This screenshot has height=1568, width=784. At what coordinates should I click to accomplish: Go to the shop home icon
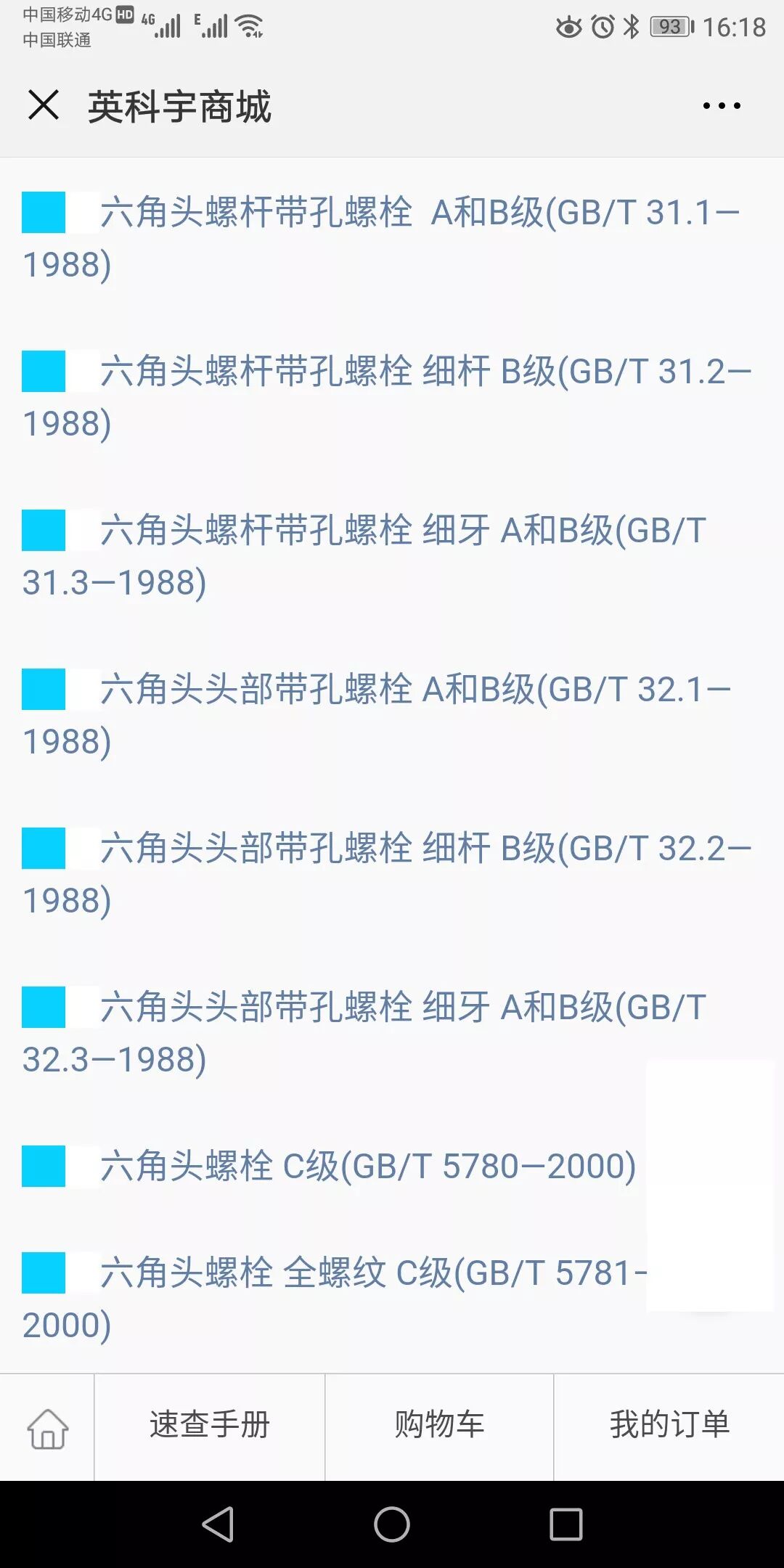[x=47, y=1428]
